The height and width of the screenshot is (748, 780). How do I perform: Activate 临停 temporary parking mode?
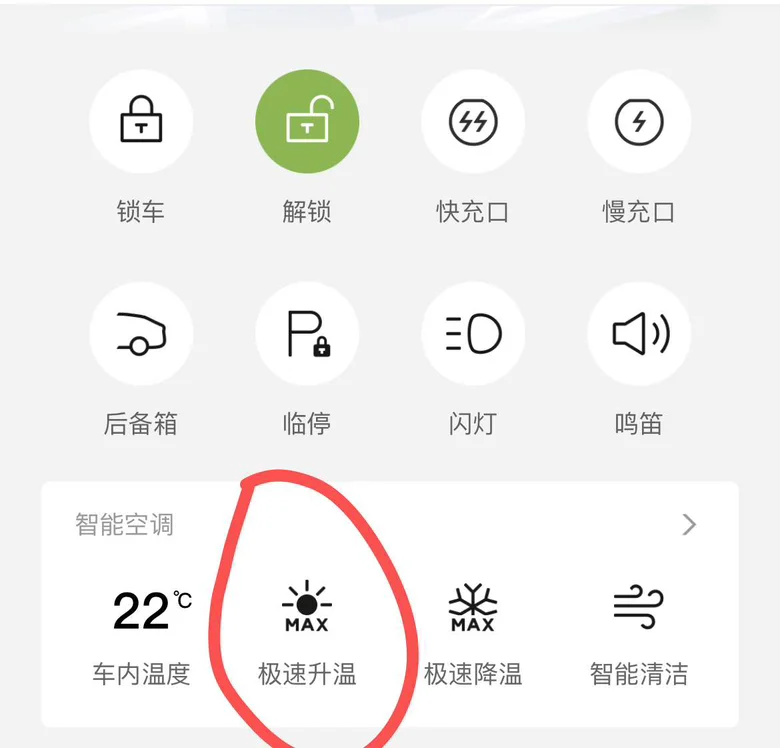pos(307,334)
